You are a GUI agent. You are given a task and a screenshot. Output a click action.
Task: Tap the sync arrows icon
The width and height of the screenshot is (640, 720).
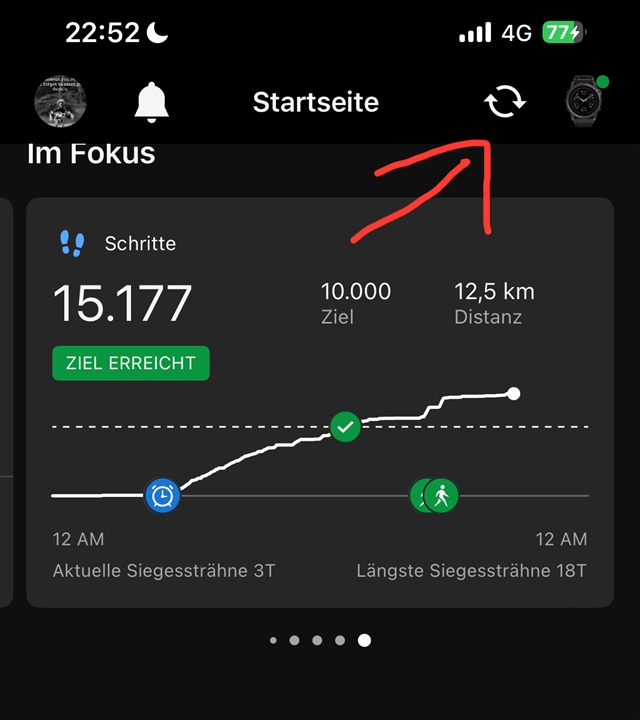click(x=504, y=102)
